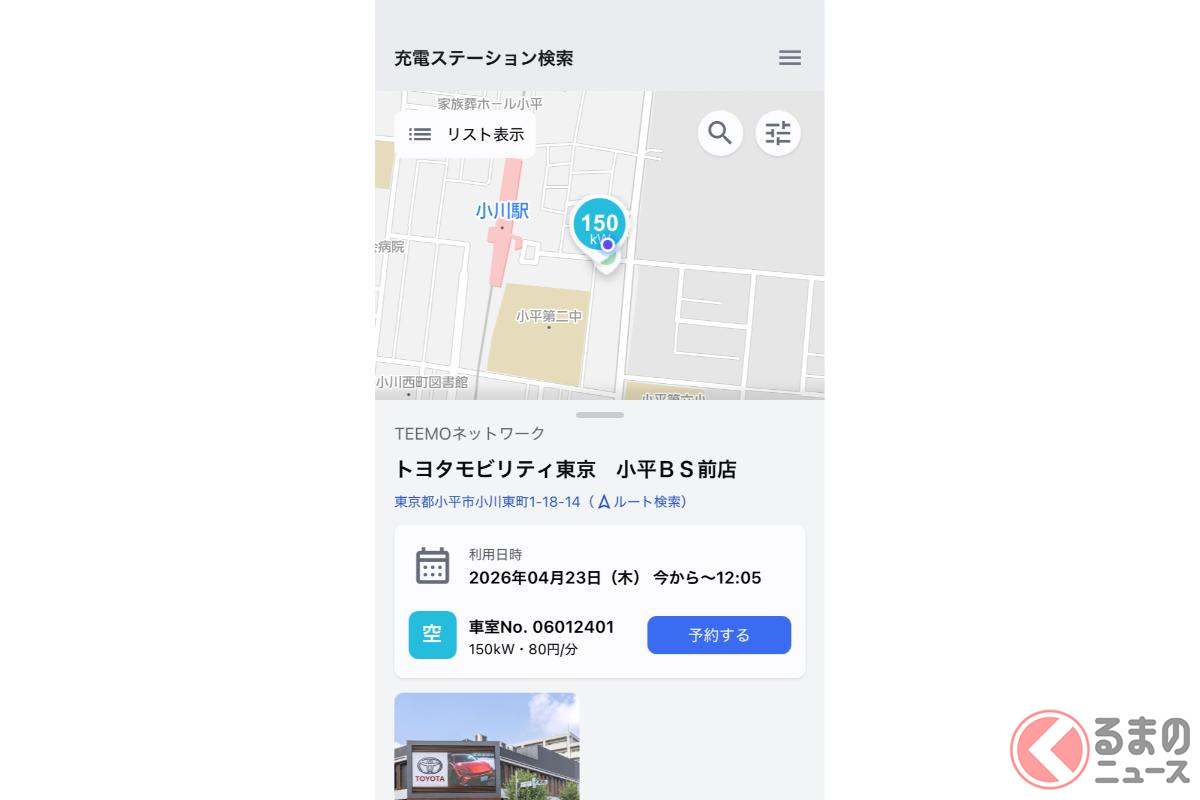Image resolution: width=1200 pixels, height=800 pixels.
Task: View the Toyota dealership photo
Action: point(487,746)
